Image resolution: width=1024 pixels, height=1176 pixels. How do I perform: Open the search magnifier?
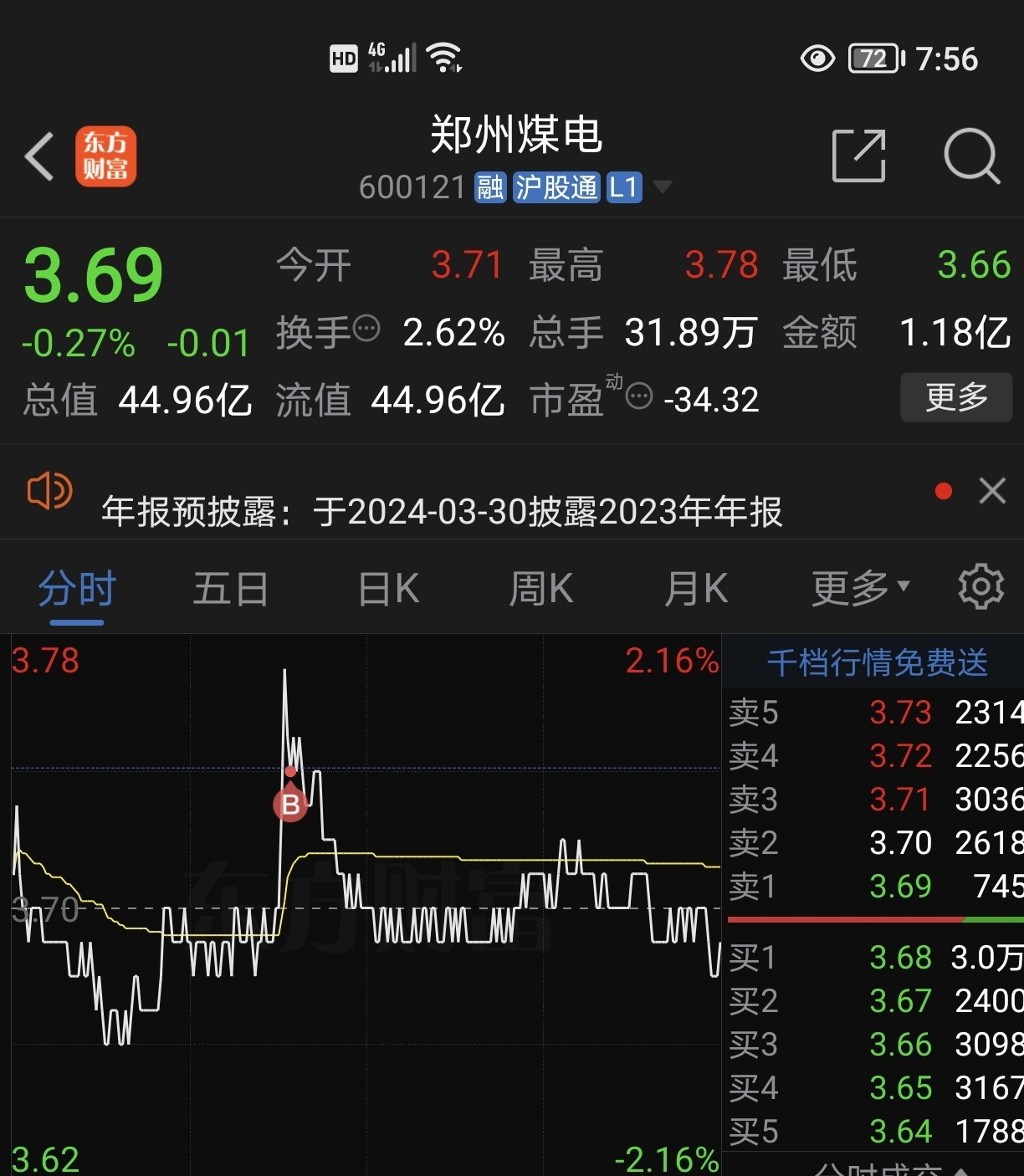(970, 156)
